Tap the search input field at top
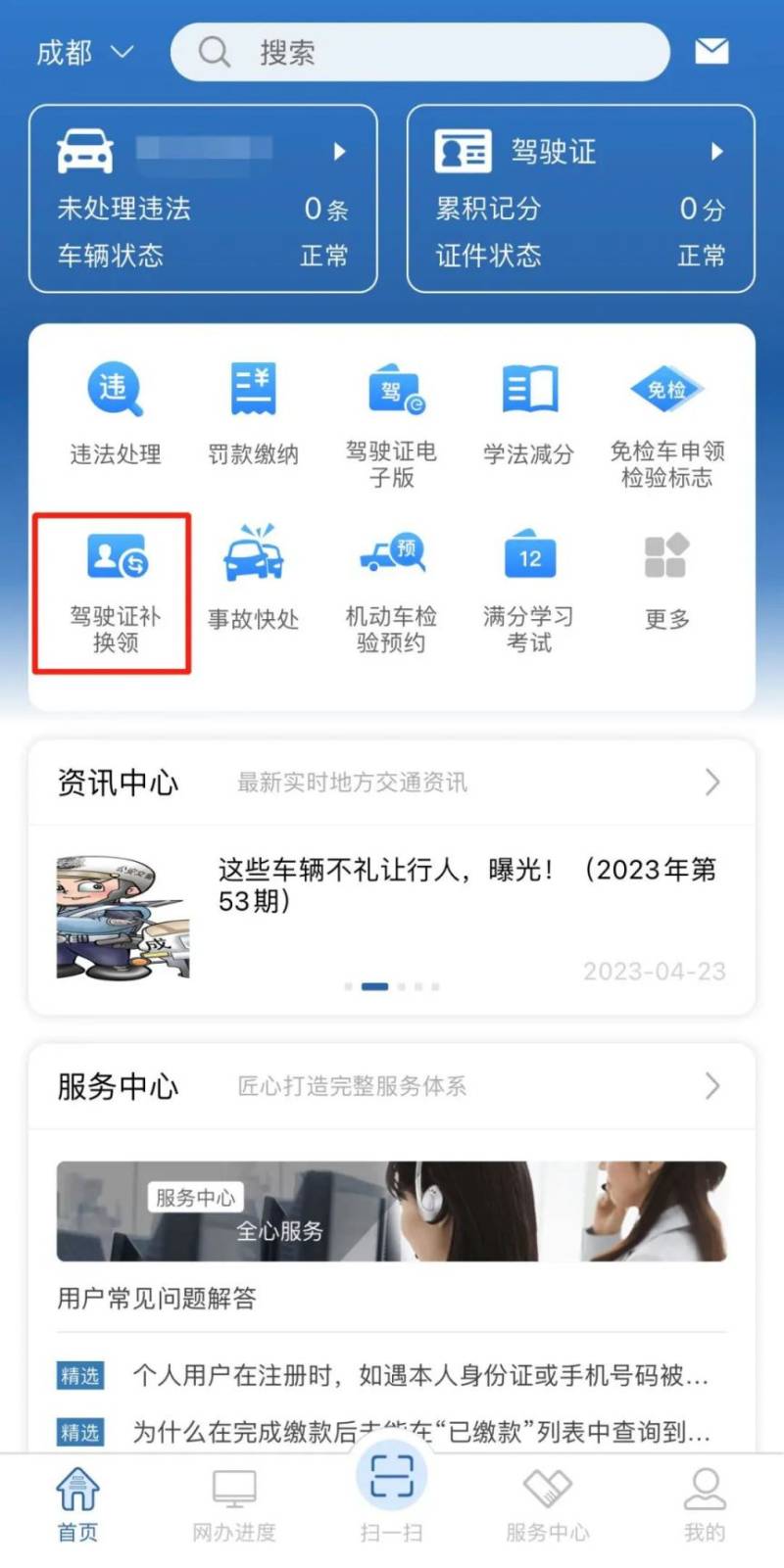This screenshot has width=784, height=1568. point(421,53)
